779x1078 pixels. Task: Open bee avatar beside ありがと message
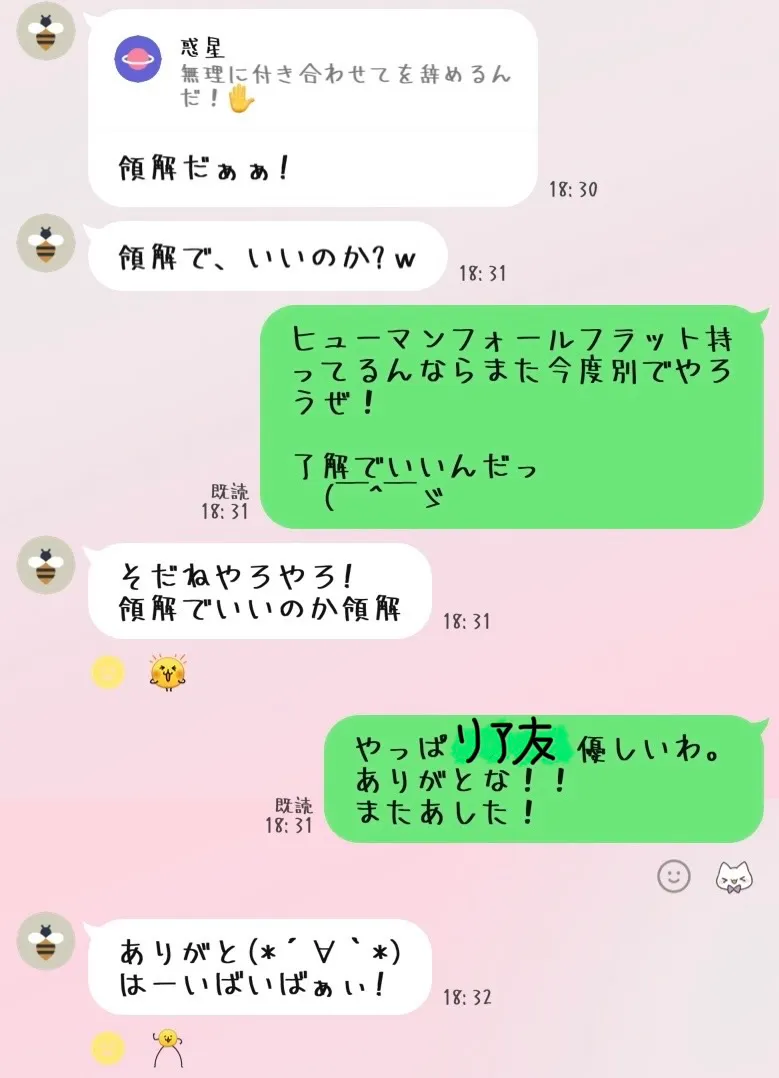point(46,940)
